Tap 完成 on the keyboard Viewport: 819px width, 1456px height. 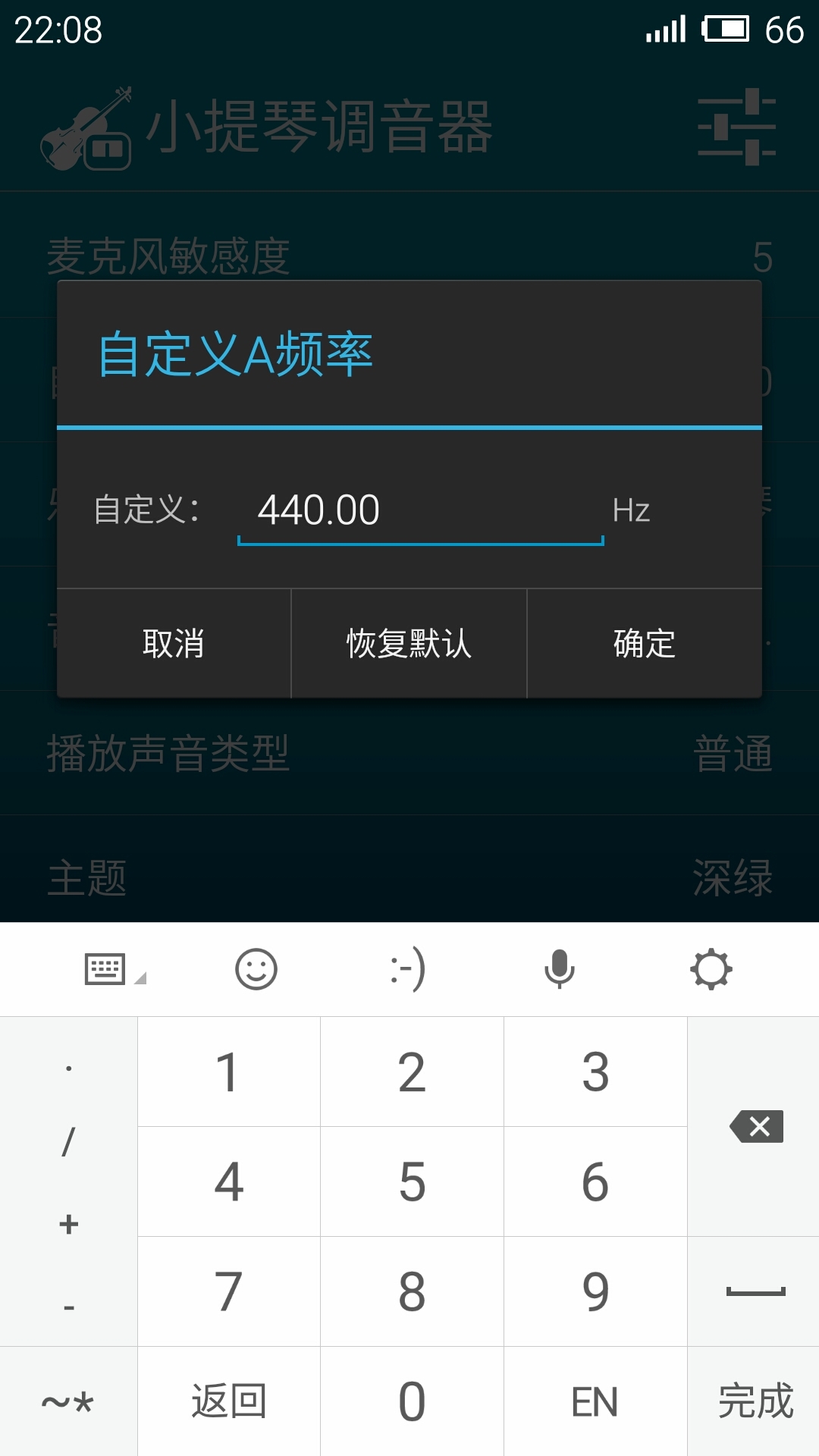pos(755,1401)
